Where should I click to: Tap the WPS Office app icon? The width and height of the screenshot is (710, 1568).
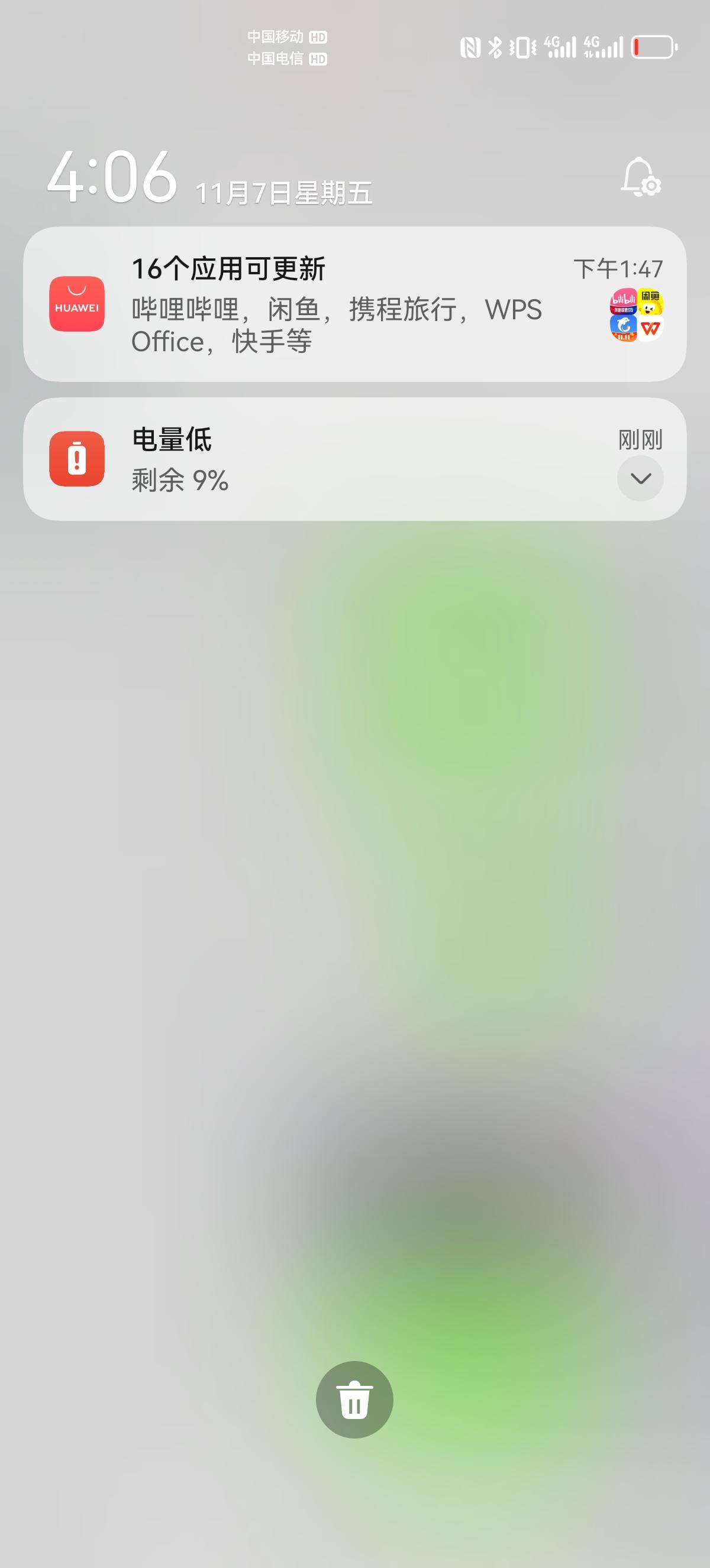651,329
